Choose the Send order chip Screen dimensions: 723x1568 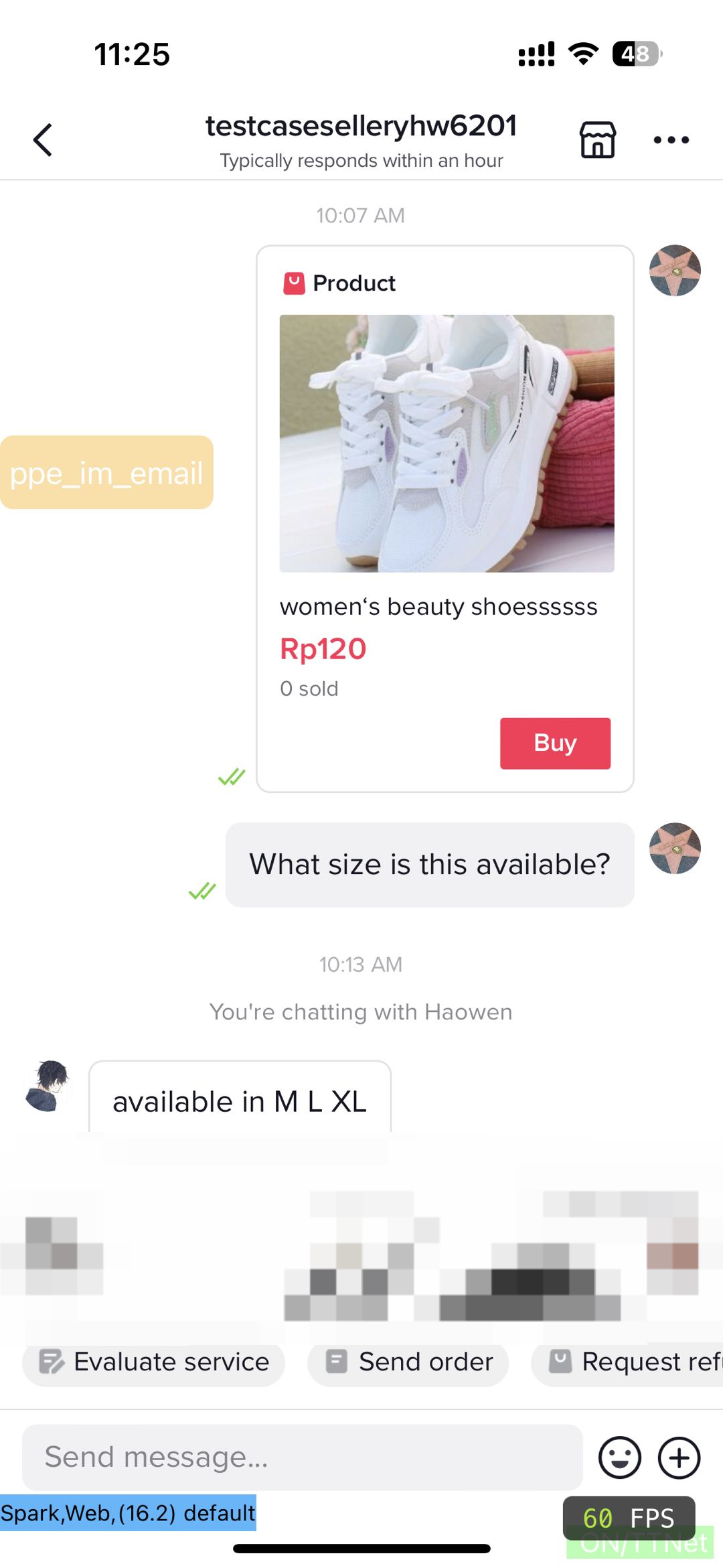[x=408, y=1362]
